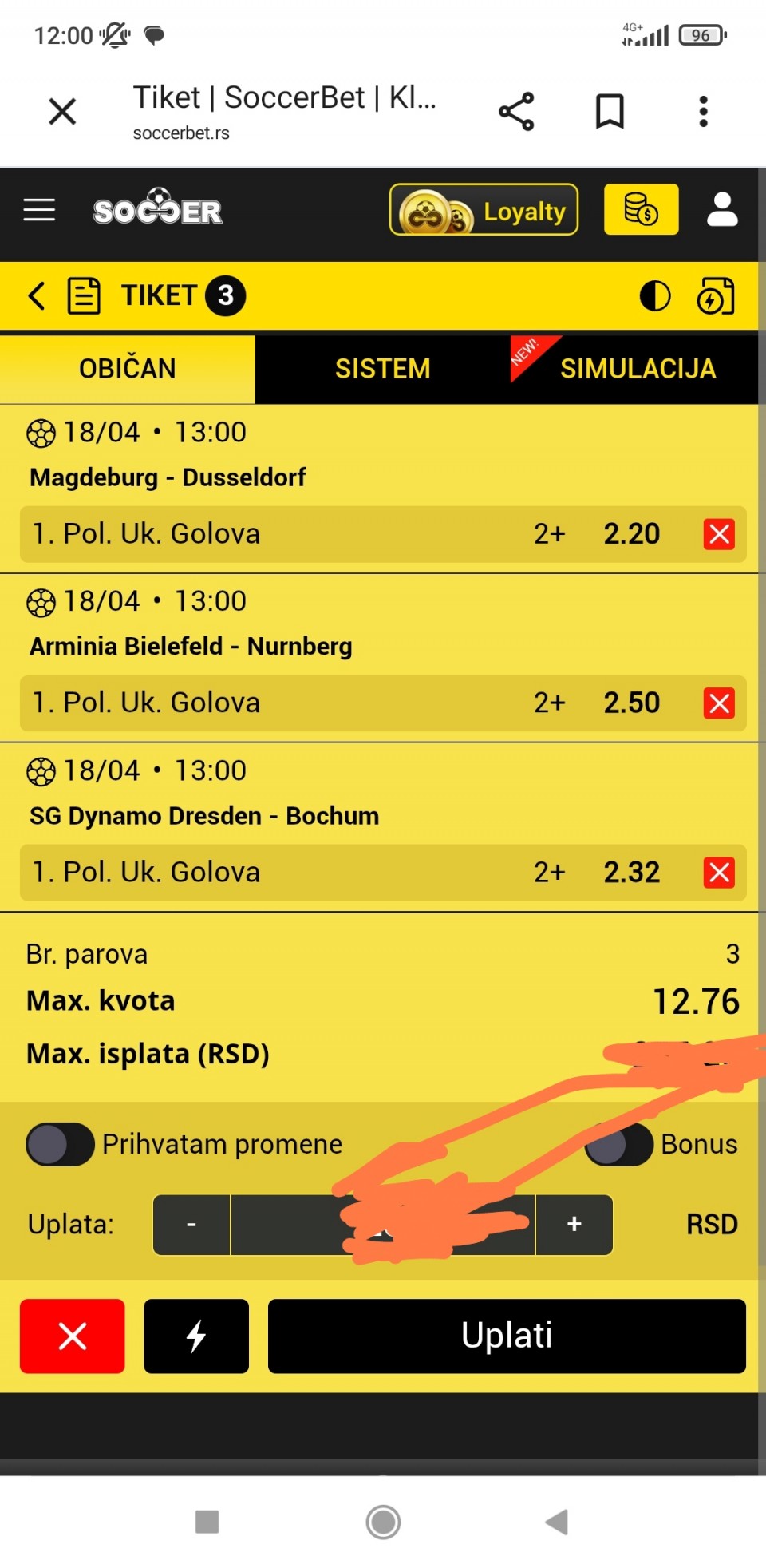This screenshot has width=766, height=1568.
Task: Turn on the Bonus toggle
Action: pyautogui.click(x=619, y=1144)
